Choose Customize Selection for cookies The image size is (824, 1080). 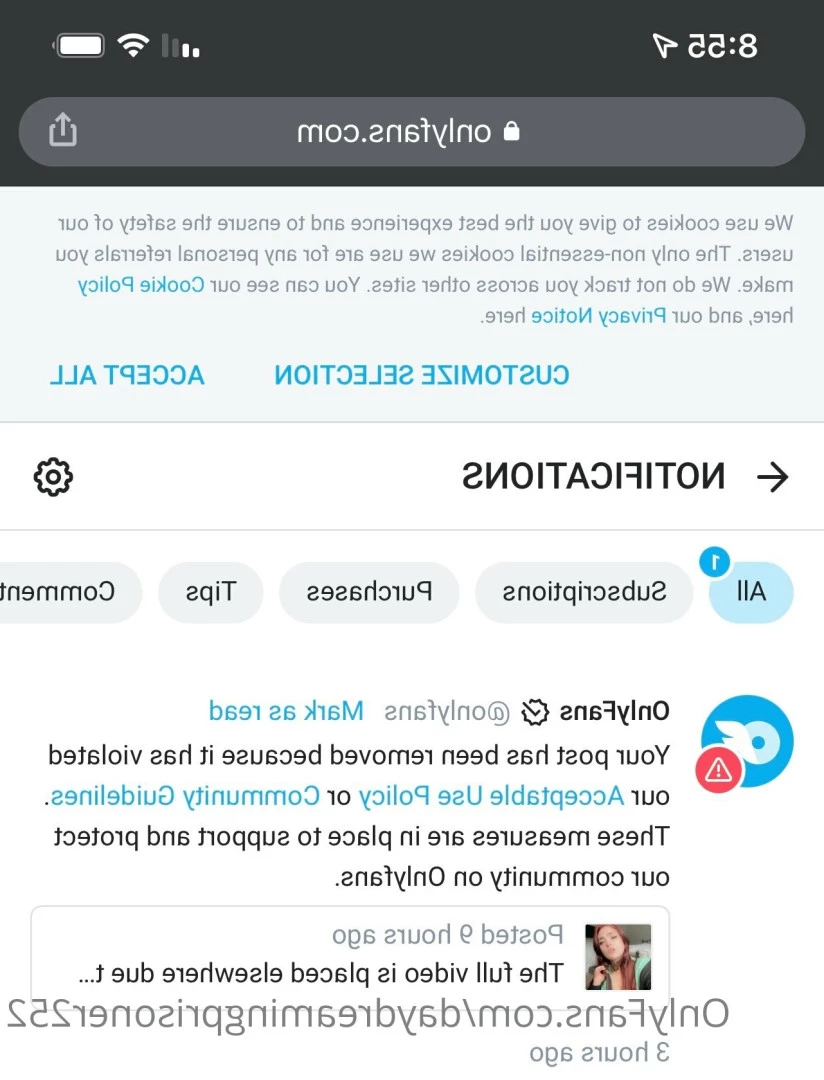pos(421,375)
